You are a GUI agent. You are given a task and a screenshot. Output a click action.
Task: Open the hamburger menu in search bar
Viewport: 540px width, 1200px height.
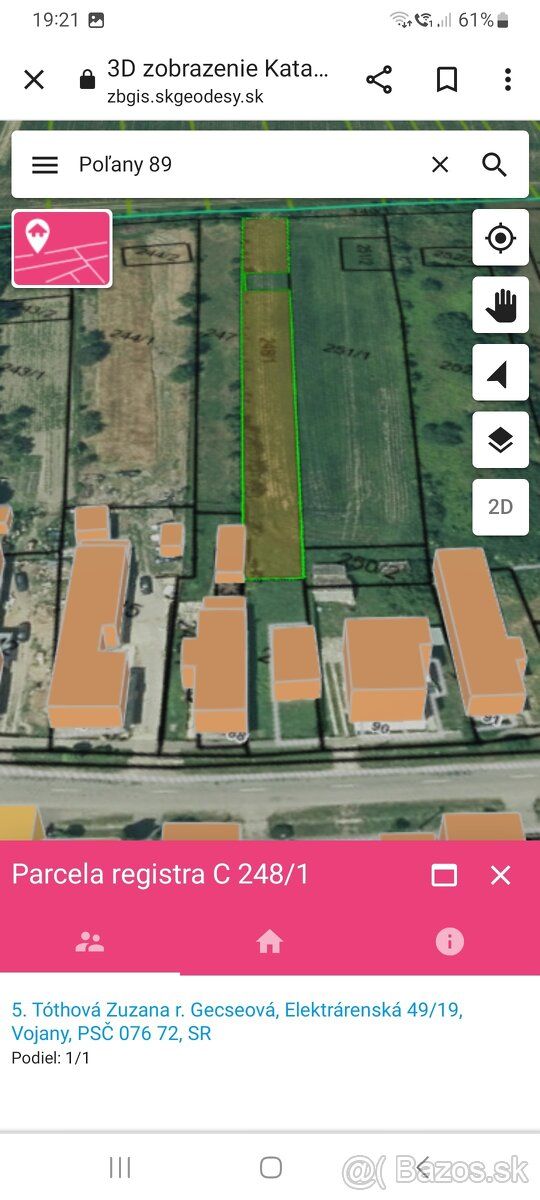(x=45, y=165)
